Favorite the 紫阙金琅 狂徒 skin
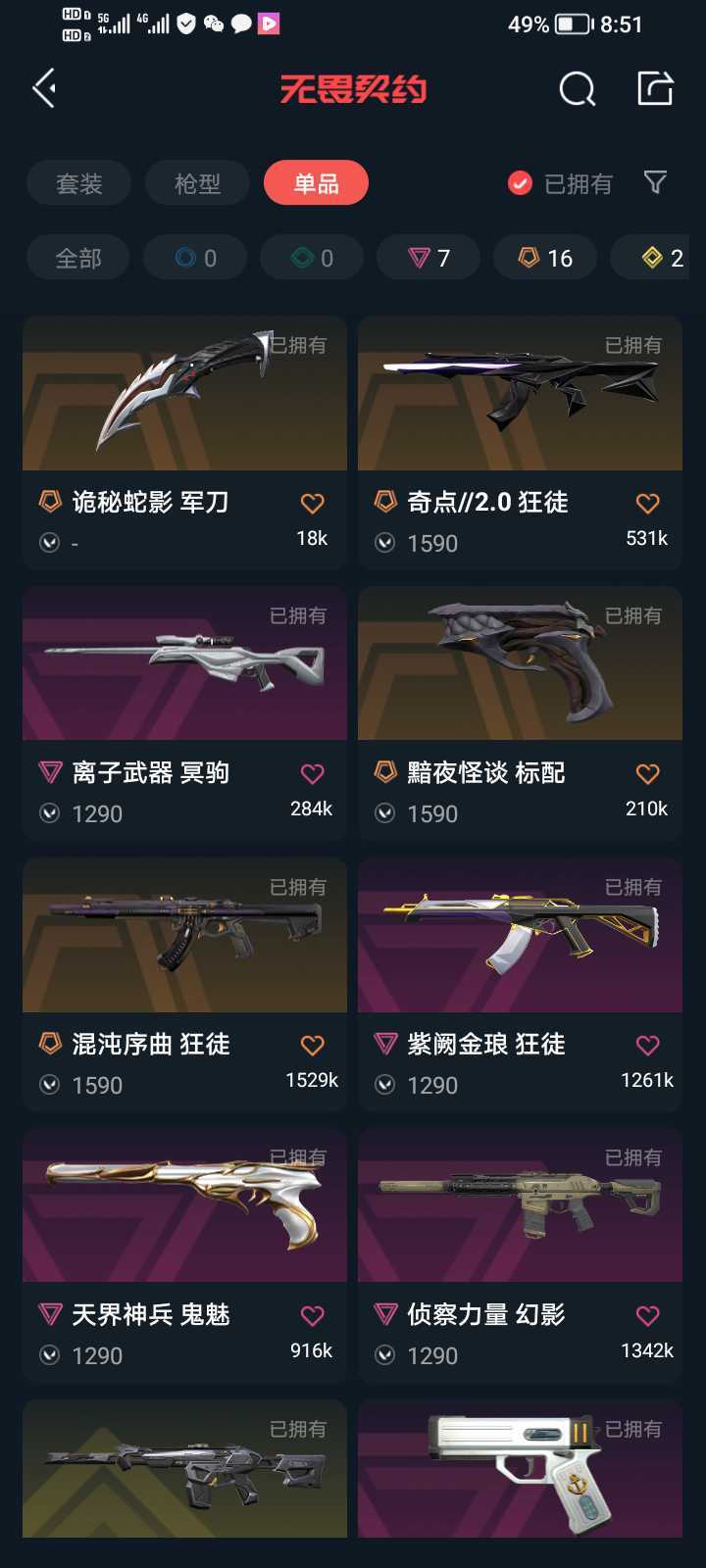Screen dimensions: 706x1568 (x=647, y=1046)
